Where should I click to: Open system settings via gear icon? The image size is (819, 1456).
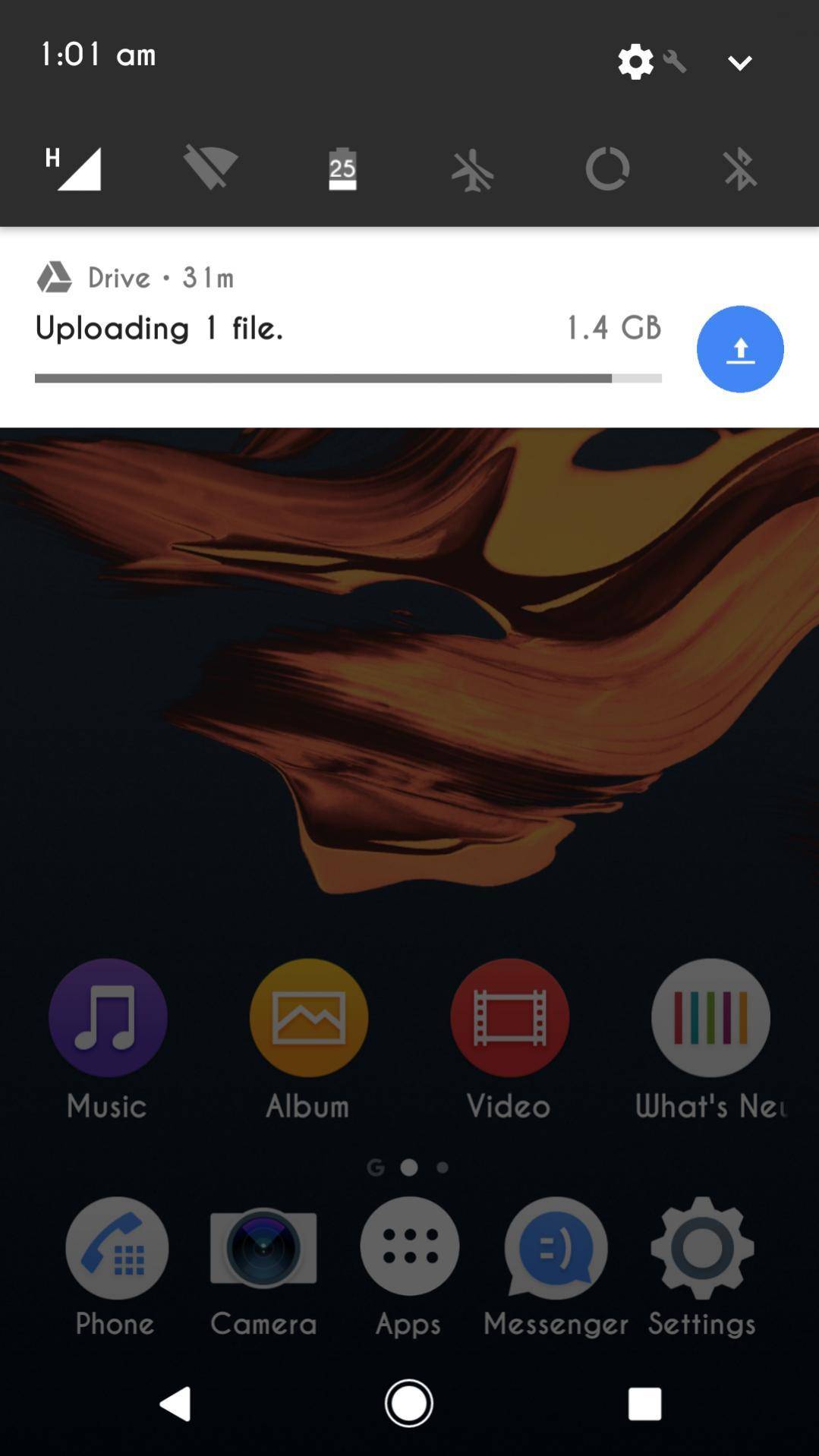click(635, 61)
